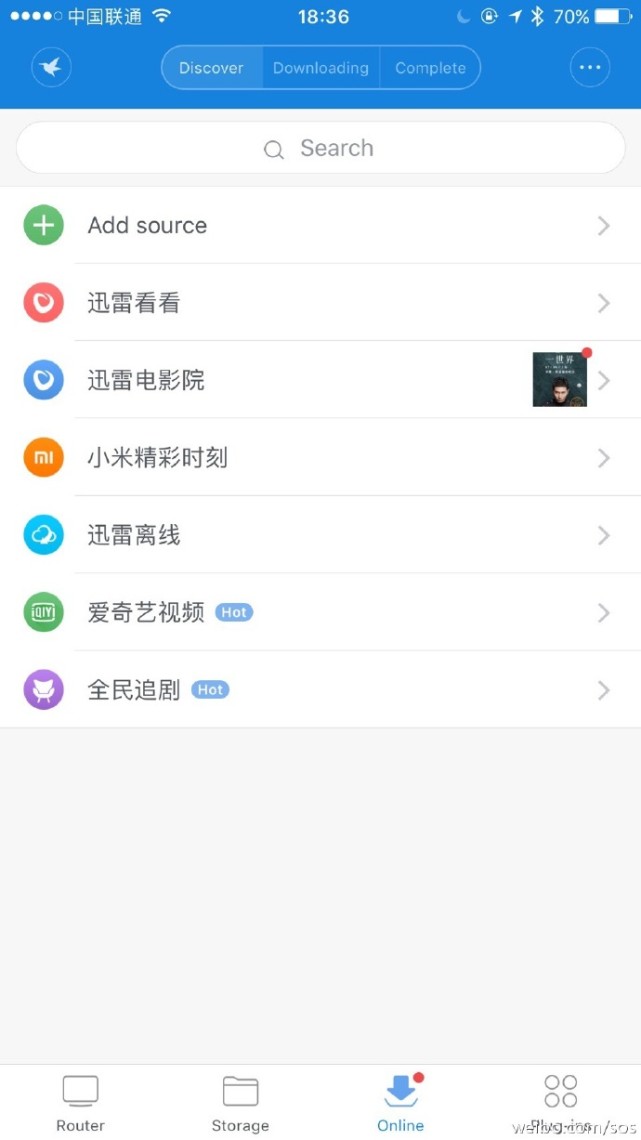Go to the Router tab
This screenshot has width=641, height=1140.
point(80,1103)
